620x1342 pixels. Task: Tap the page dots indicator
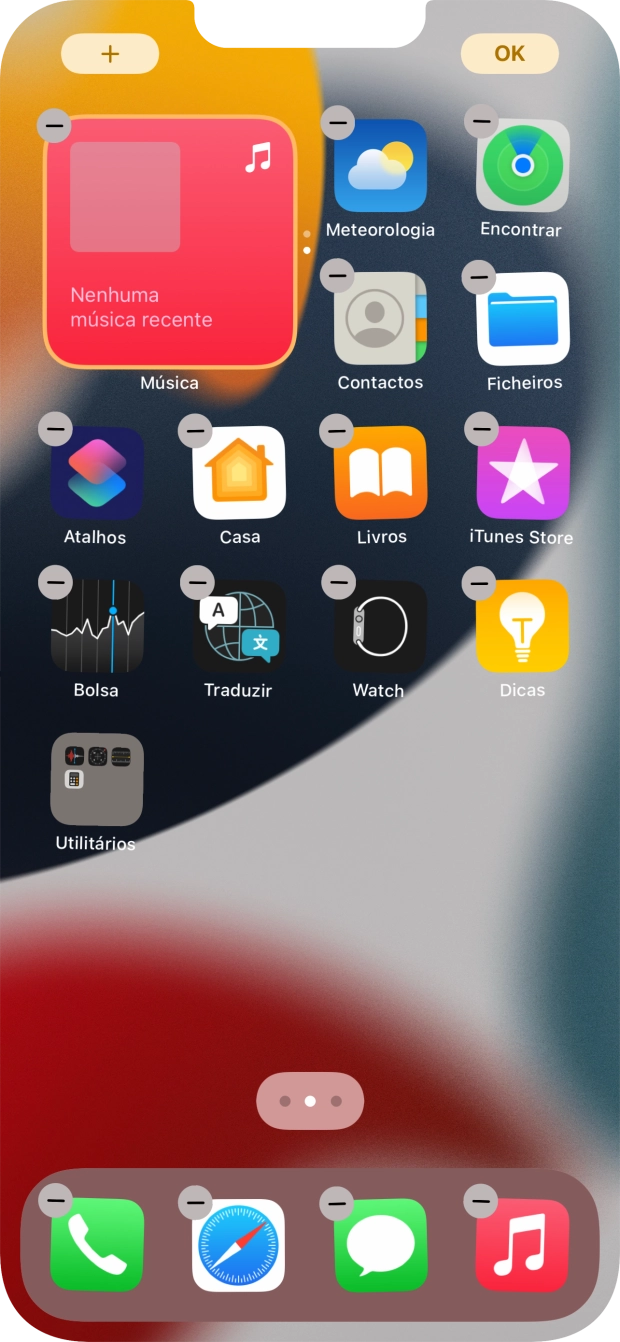(x=310, y=1101)
